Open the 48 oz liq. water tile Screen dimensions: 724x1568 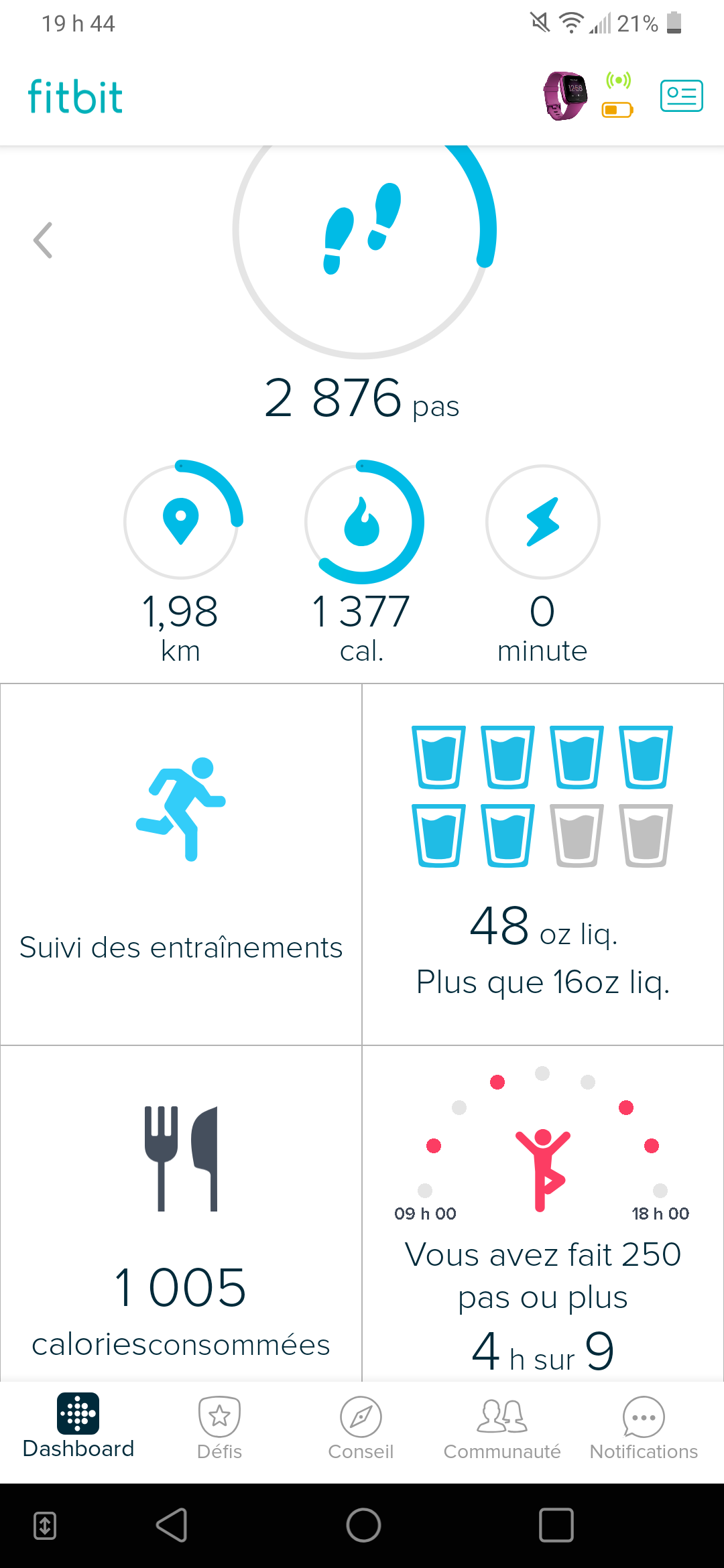[542, 863]
